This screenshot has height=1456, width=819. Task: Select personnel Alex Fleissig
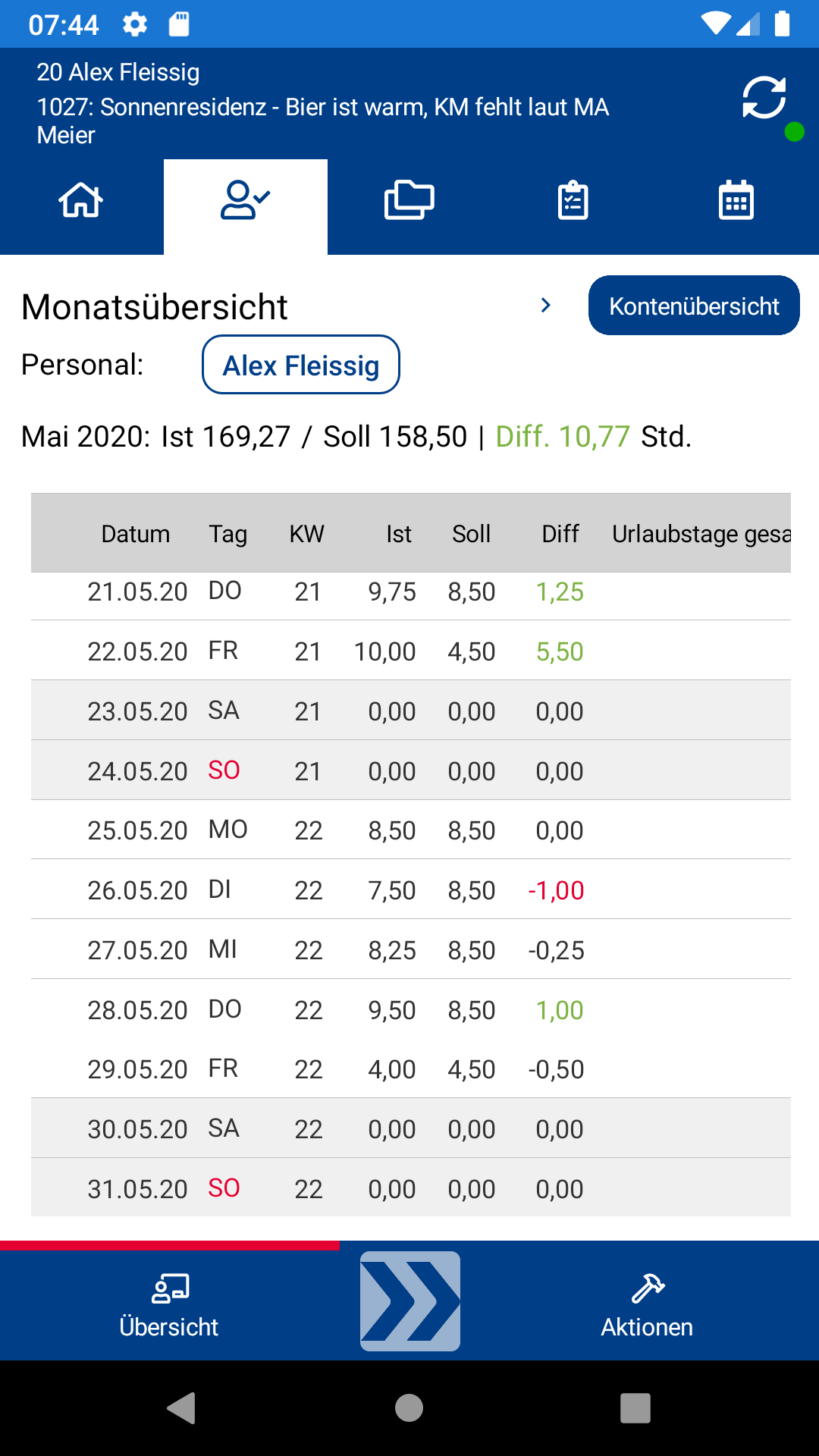coord(301,365)
